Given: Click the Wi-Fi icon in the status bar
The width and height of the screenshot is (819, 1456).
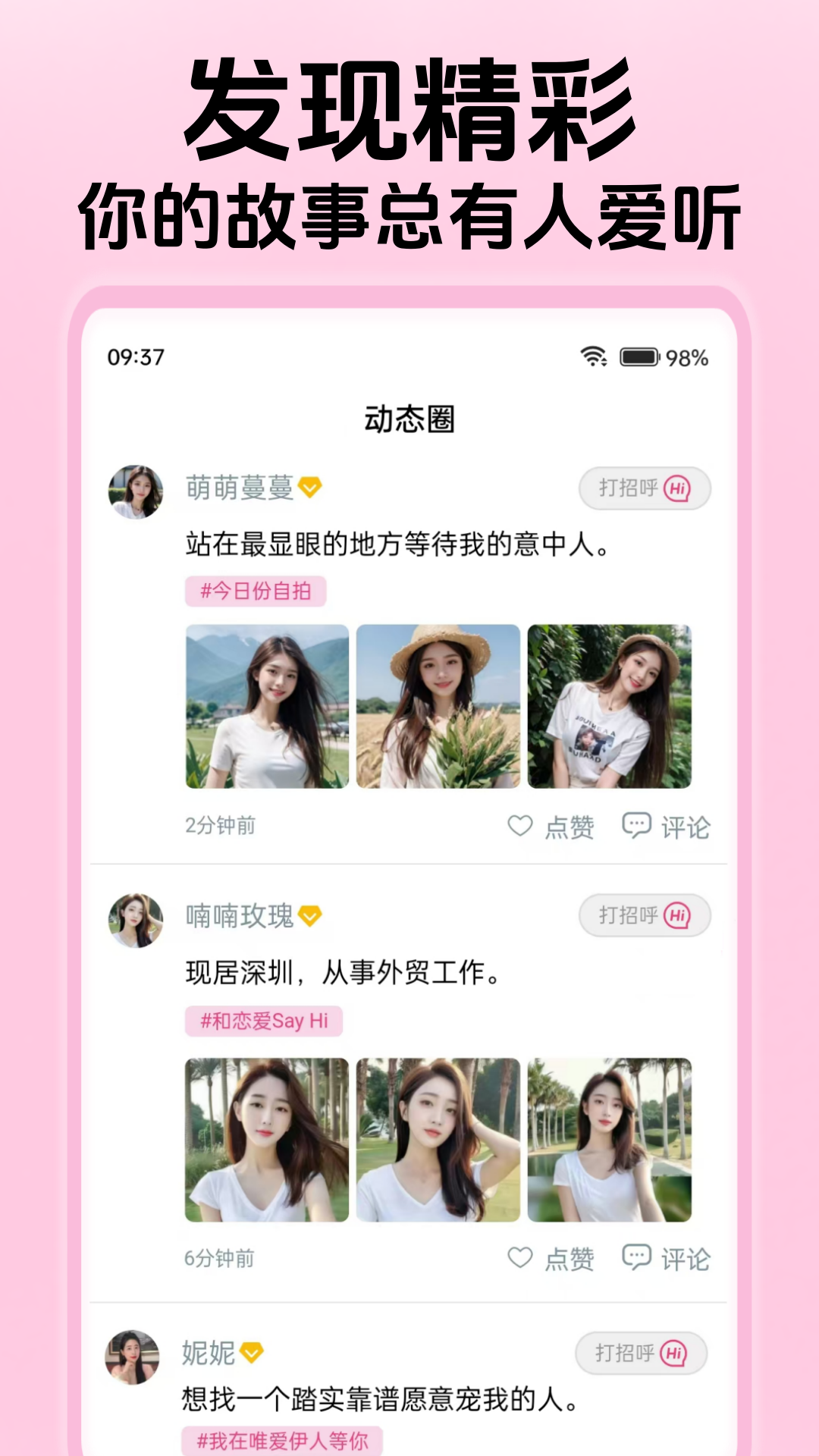Looking at the screenshot, I should click(x=594, y=358).
